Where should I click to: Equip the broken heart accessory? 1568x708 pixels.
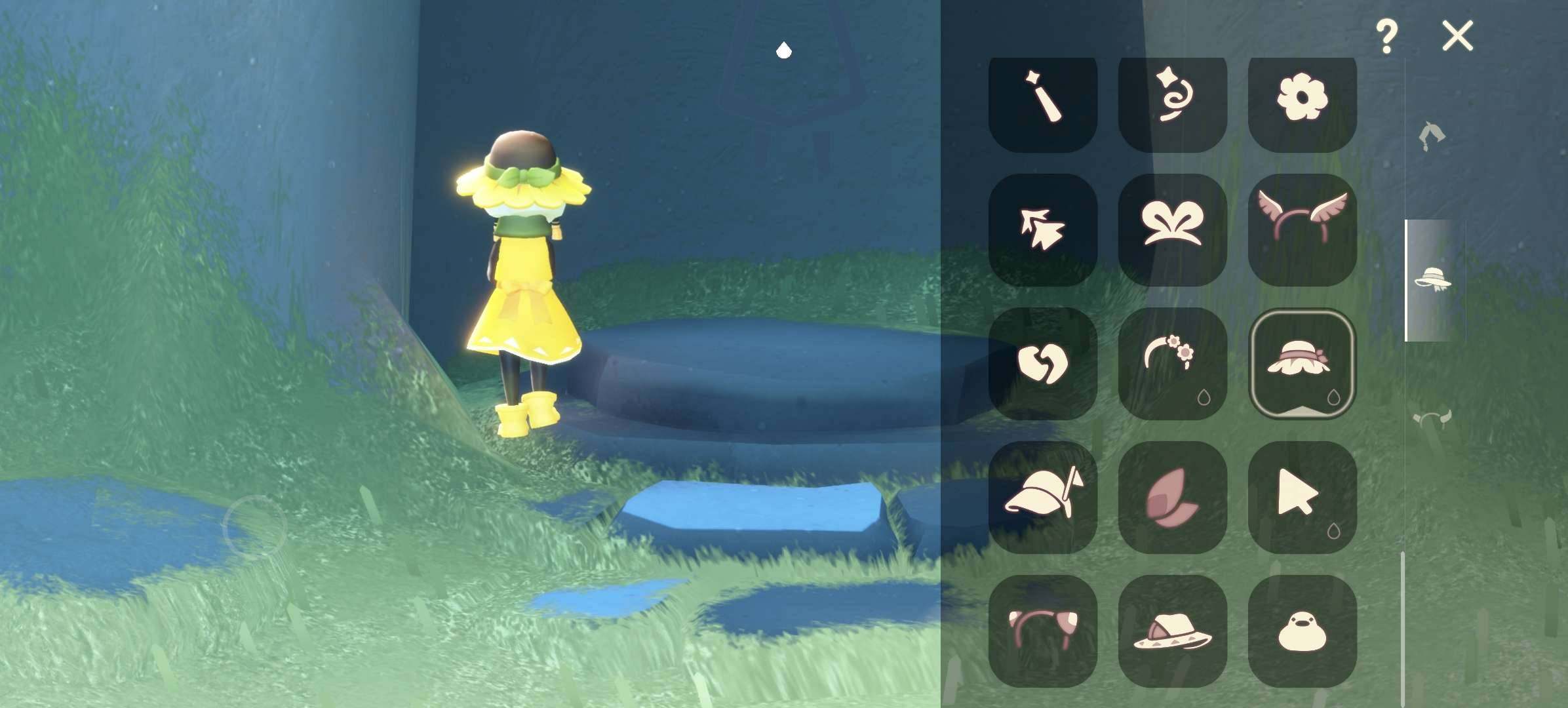1042,364
